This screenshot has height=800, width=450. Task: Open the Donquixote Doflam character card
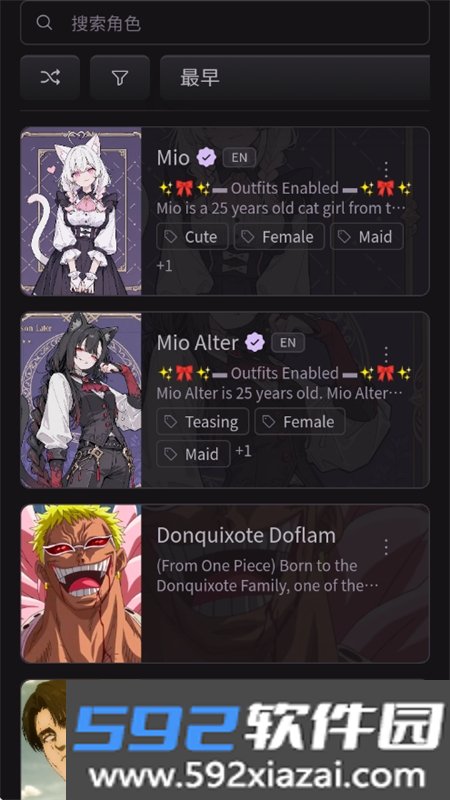click(225, 584)
